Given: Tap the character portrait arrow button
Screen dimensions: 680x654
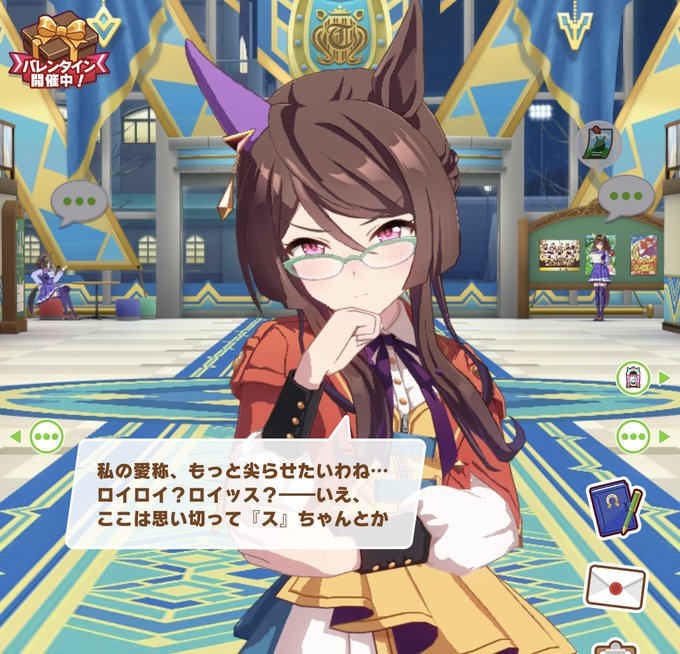Looking at the screenshot, I should (x=640, y=377).
